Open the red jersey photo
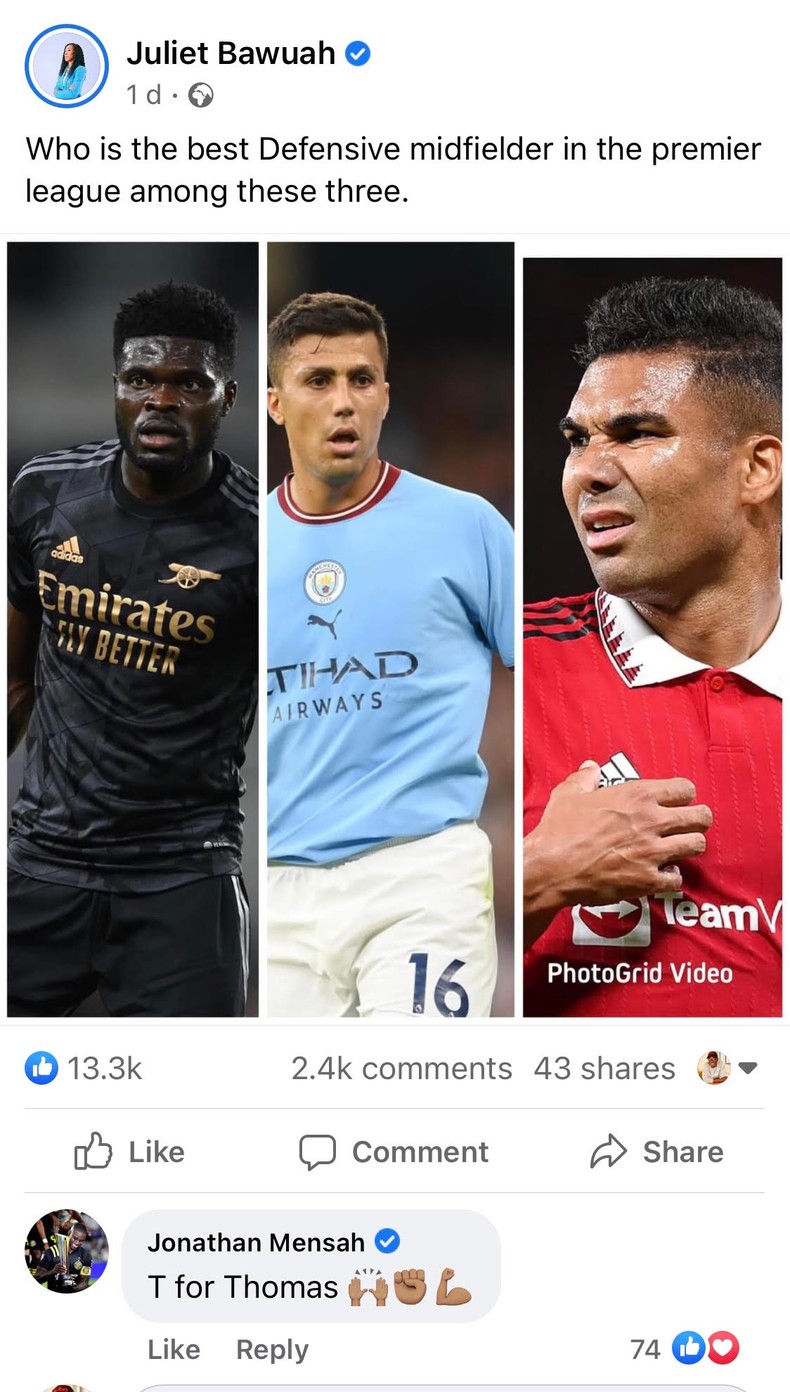The image size is (790, 1392). pos(652,637)
